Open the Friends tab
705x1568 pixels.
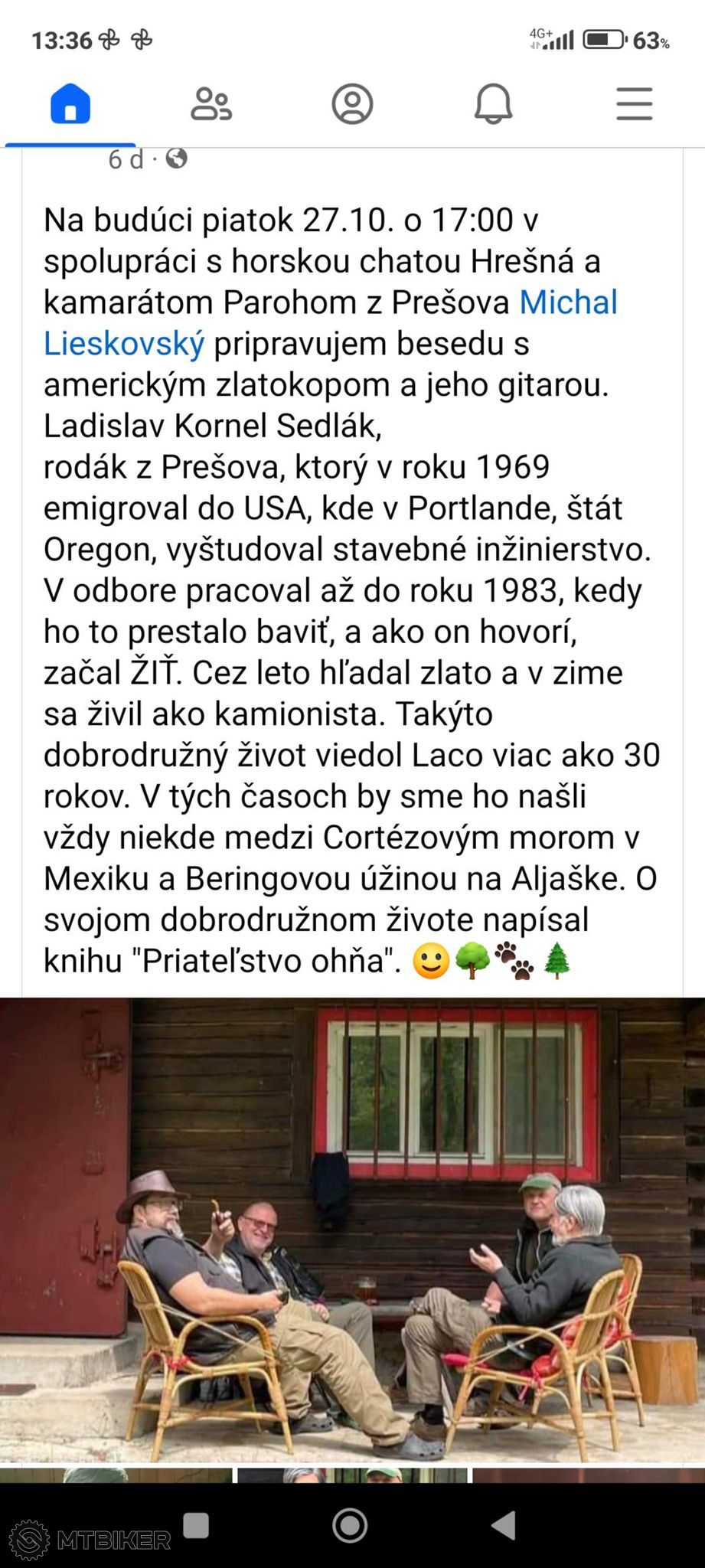click(211, 103)
